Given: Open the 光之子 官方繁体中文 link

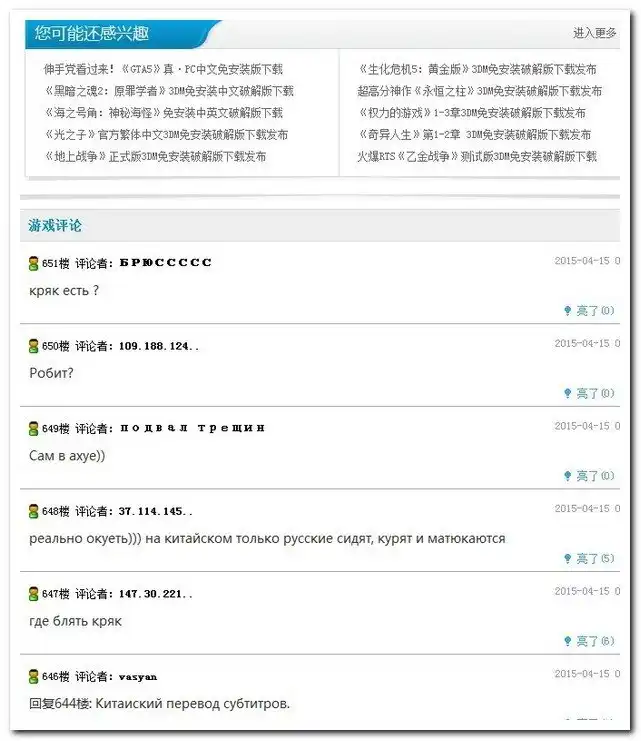Looking at the screenshot, I should click(165, 134).
